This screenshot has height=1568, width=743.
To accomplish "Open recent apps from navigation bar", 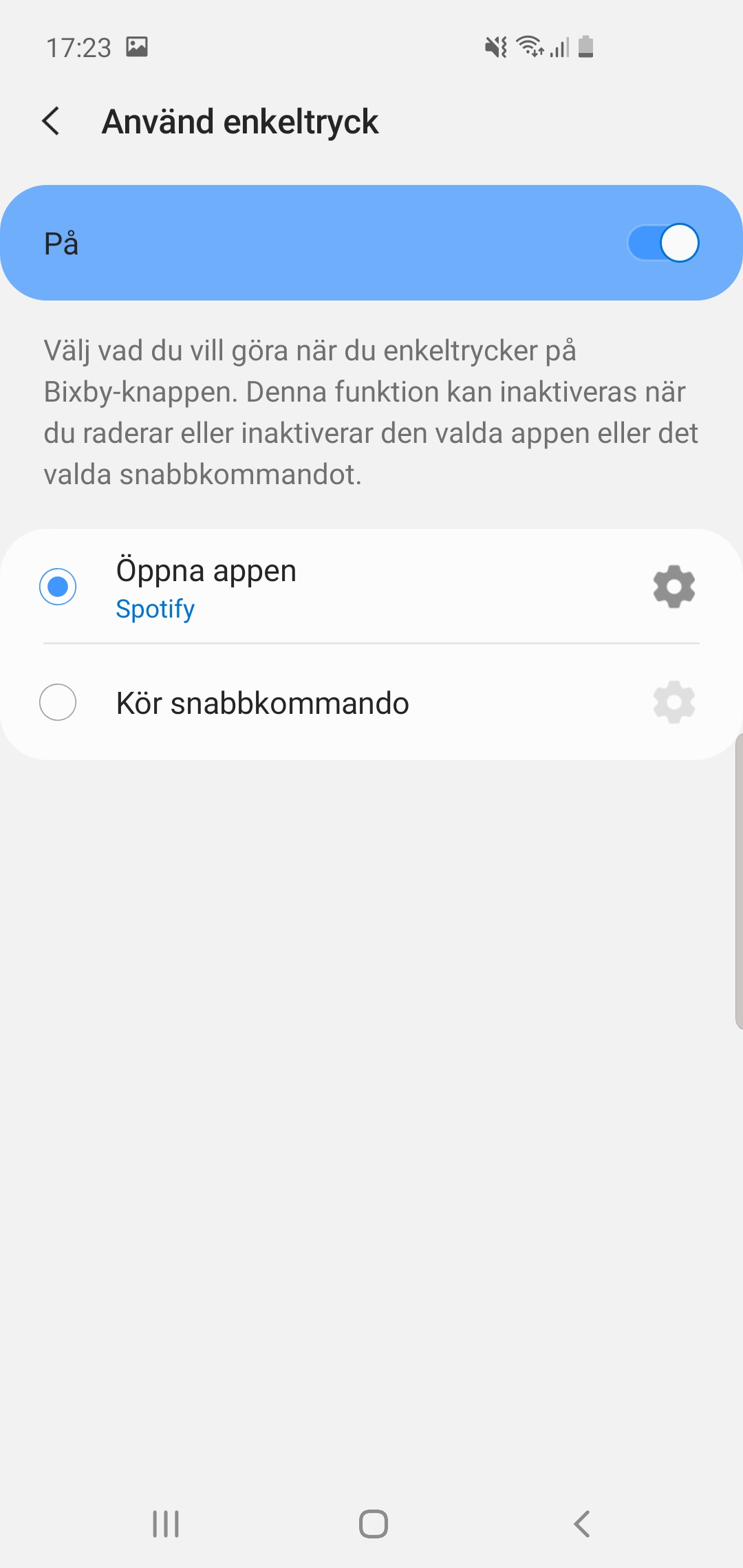I will click(166, 1523).
